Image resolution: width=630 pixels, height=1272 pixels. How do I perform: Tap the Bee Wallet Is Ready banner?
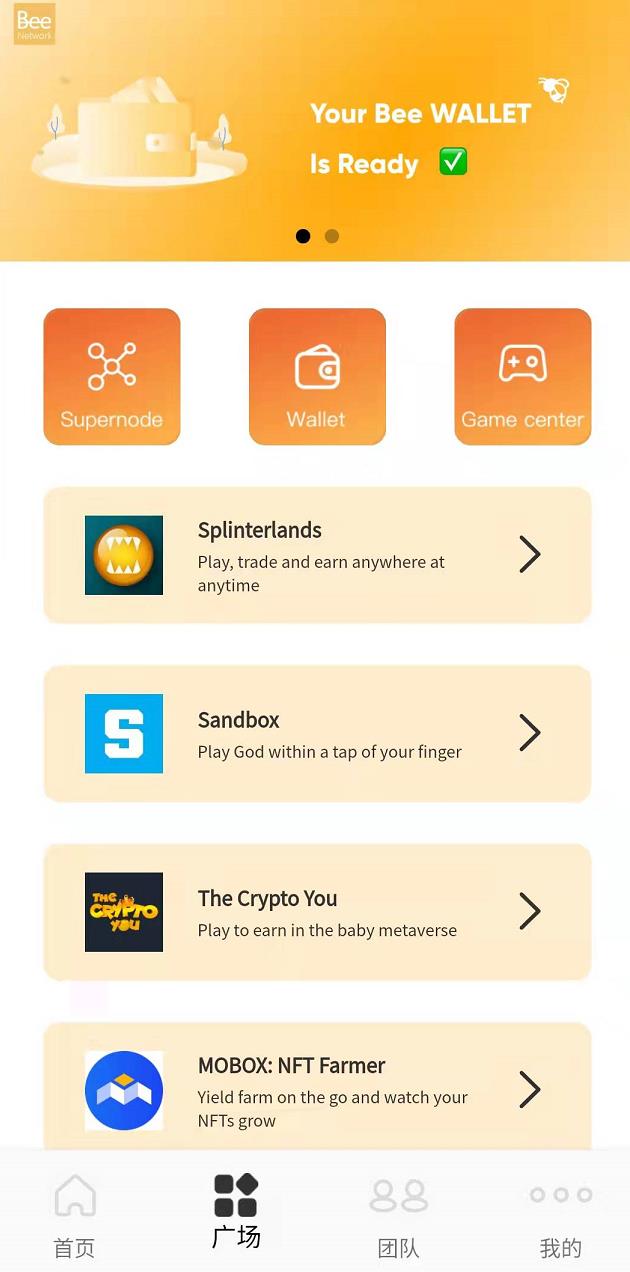click(315, 130)
